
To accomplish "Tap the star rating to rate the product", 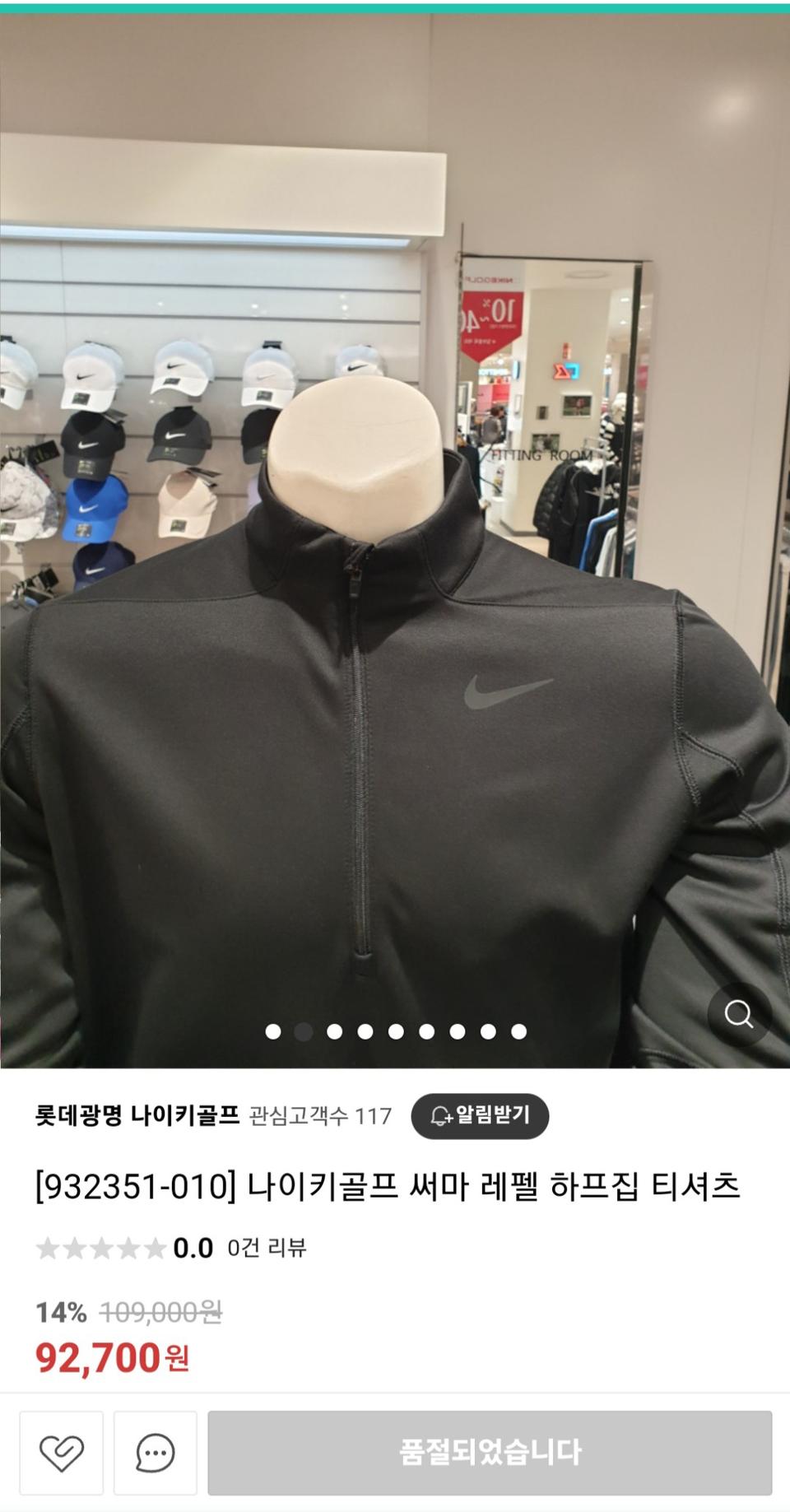I will click(99, 1245).
